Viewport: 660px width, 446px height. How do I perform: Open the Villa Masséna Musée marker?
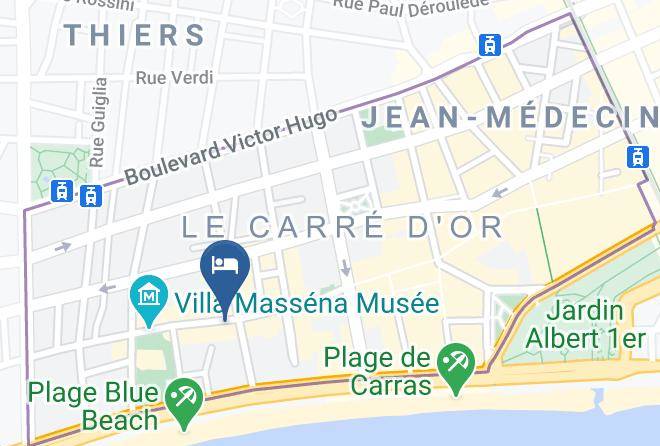coord(149,300)
